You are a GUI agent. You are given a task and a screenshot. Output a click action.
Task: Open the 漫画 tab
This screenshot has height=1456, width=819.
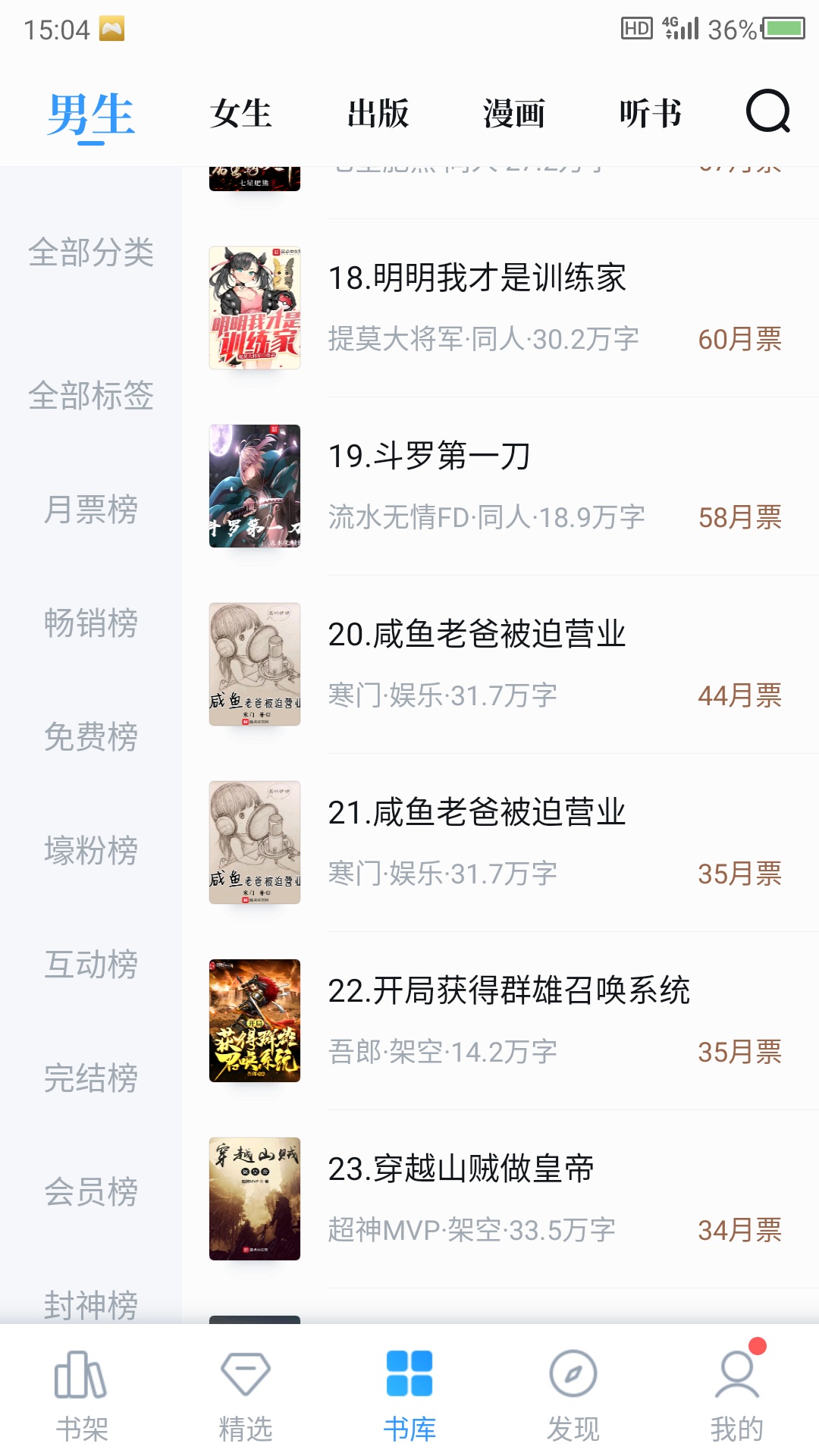(514, 114)
